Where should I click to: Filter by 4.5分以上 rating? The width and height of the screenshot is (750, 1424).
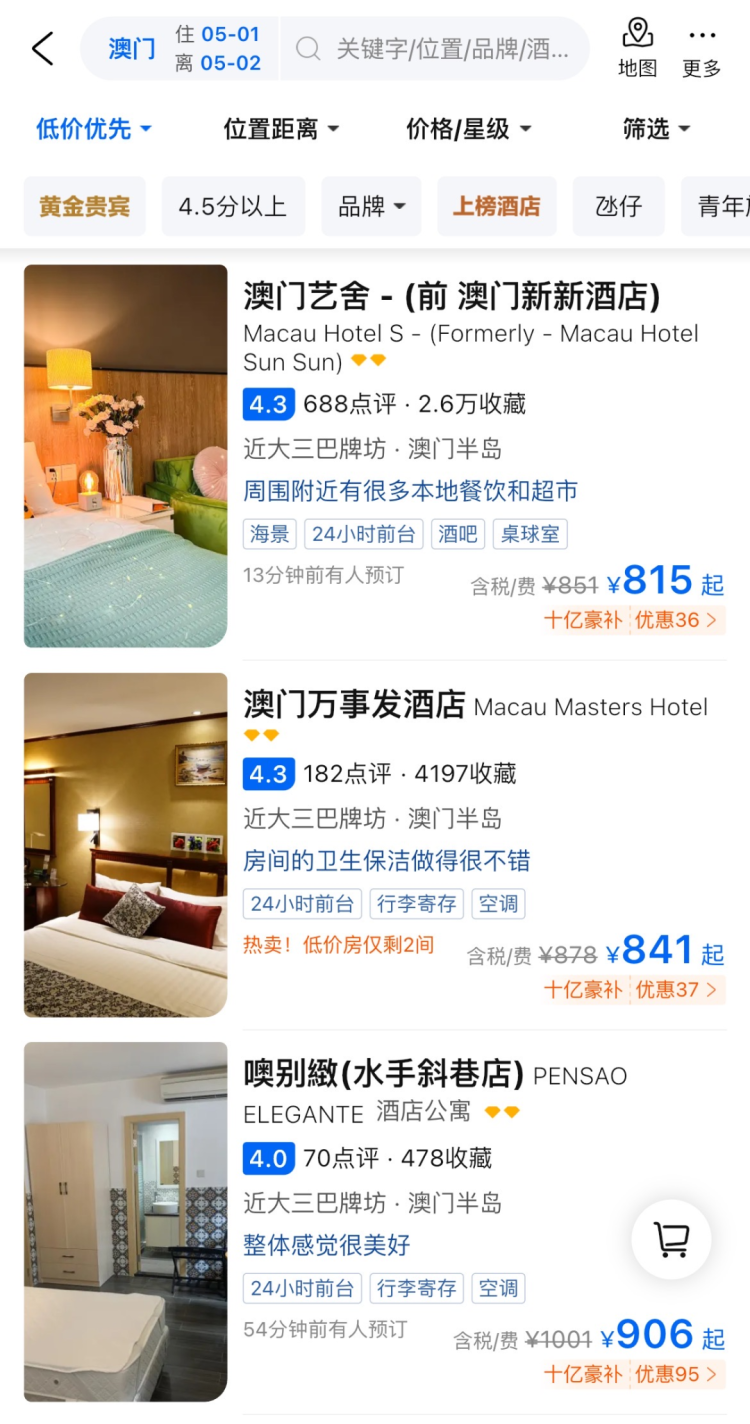(x=233, y=207)
